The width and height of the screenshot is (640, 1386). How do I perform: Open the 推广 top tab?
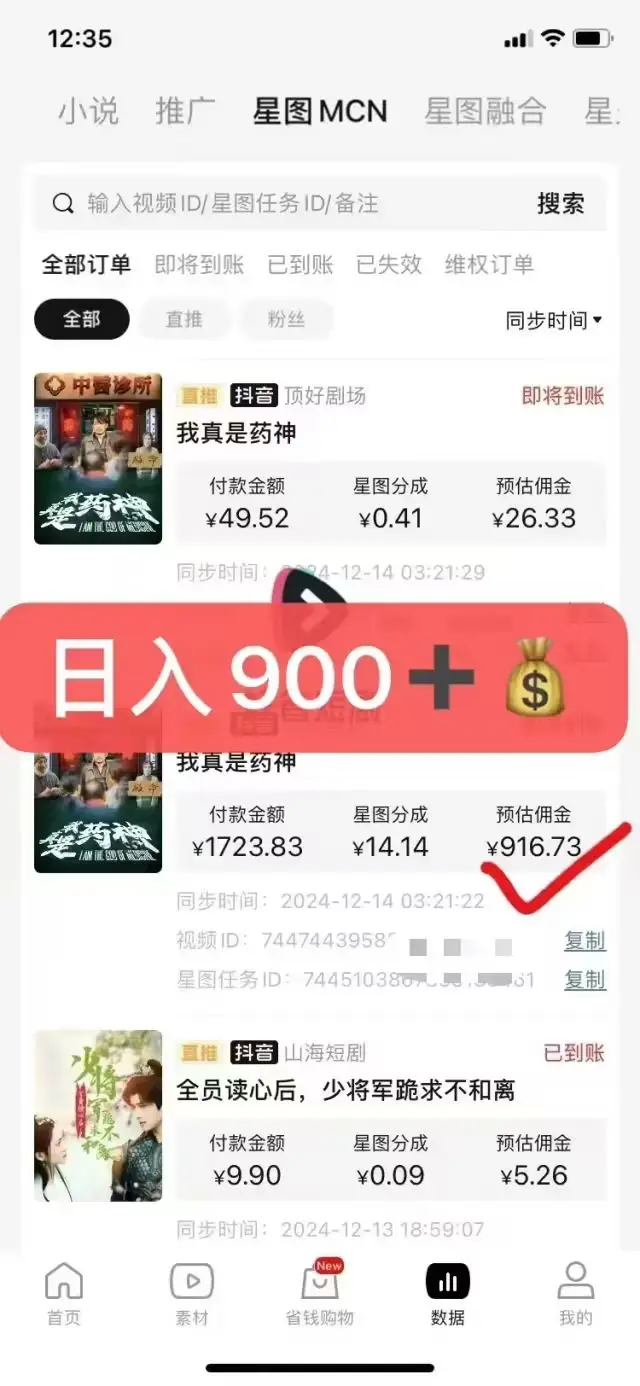186,111
